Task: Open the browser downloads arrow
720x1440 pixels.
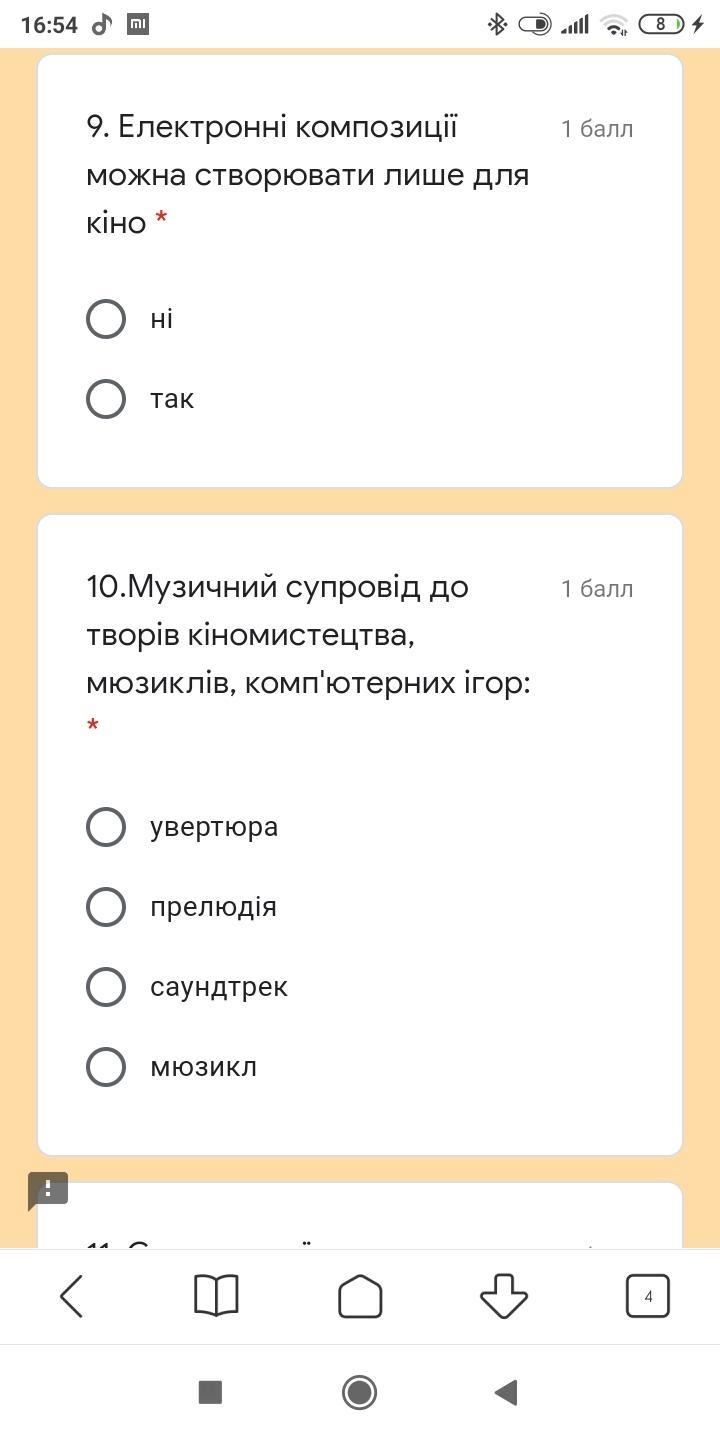Action: (x=504, y=1296)
